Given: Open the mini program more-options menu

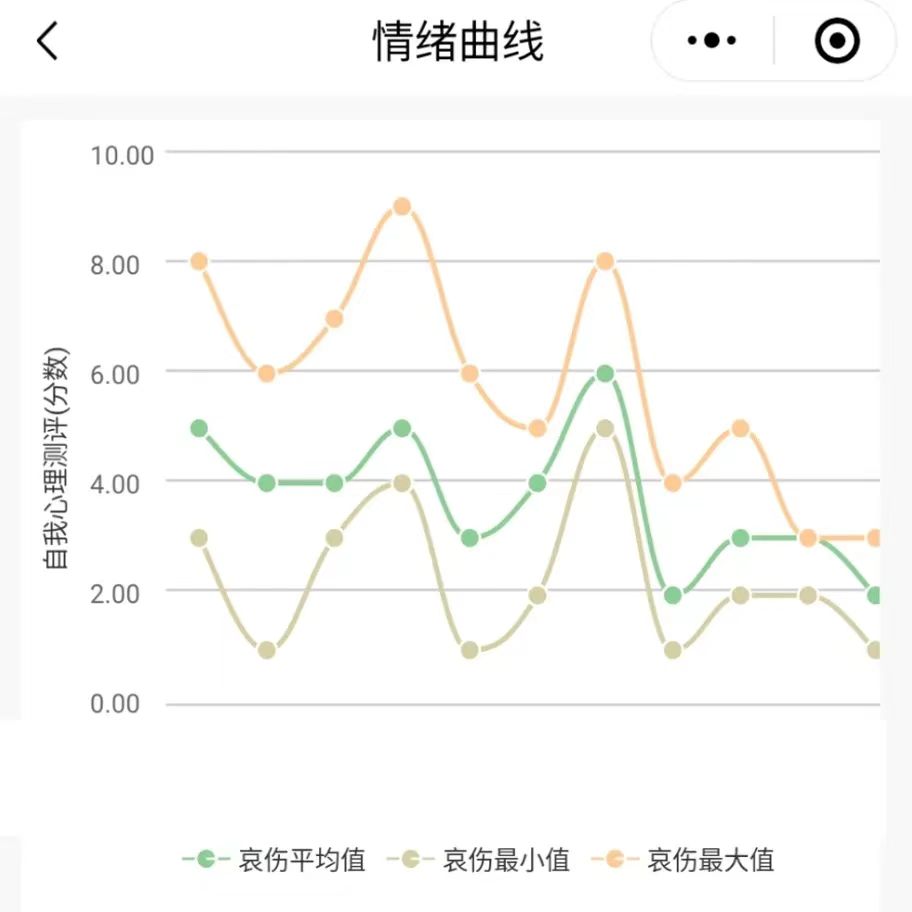Looking at the screenshot, I should click(x=712, y=41).
